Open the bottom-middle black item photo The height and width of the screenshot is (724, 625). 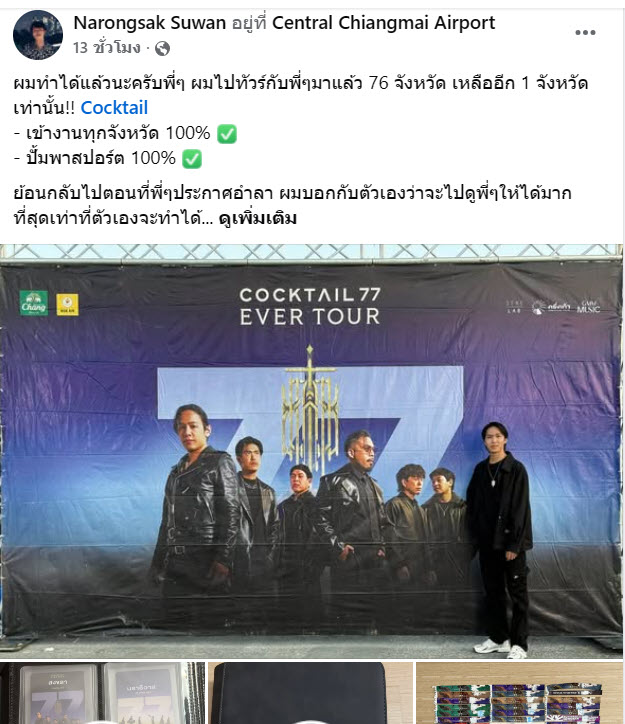(310, 692)
